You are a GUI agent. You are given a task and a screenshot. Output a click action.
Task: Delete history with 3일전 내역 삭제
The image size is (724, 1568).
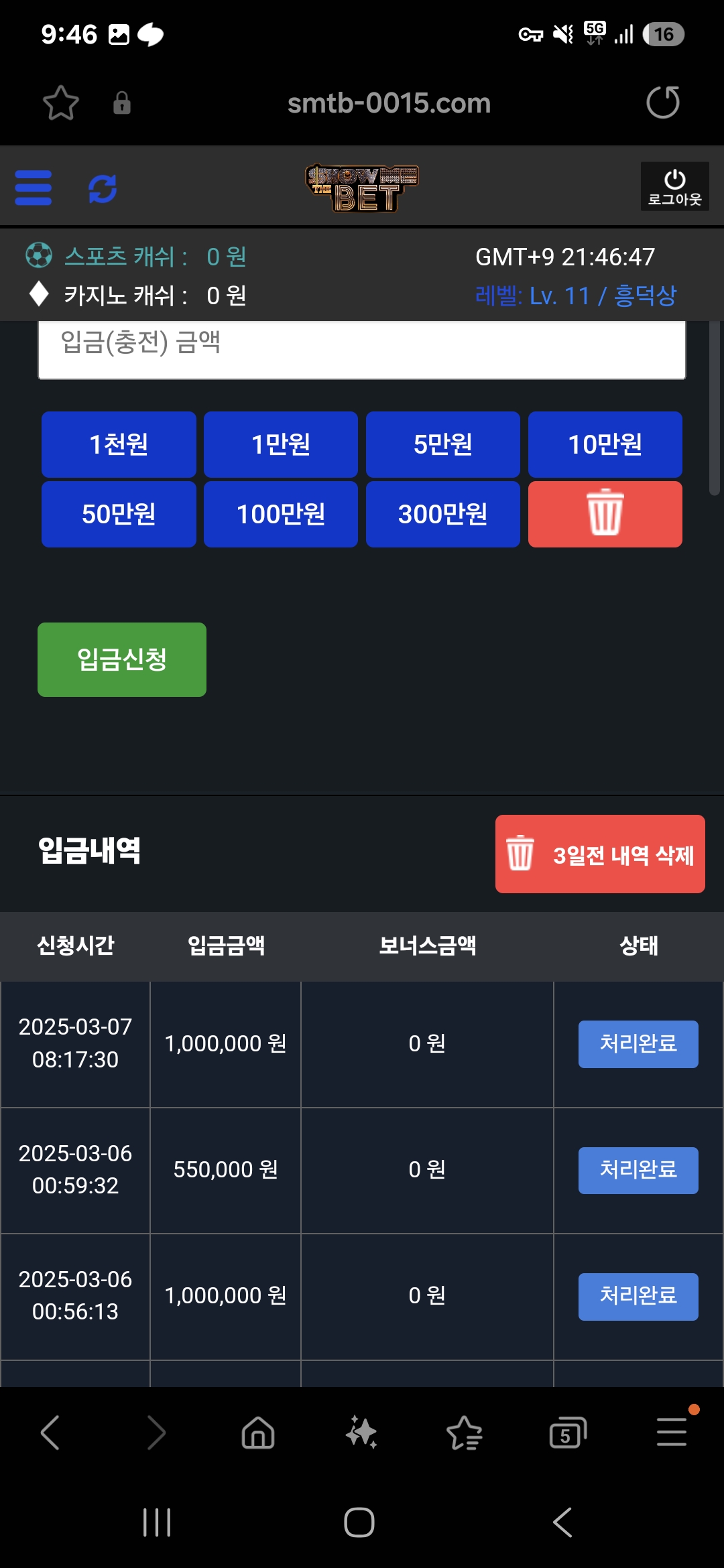(600, 854)
